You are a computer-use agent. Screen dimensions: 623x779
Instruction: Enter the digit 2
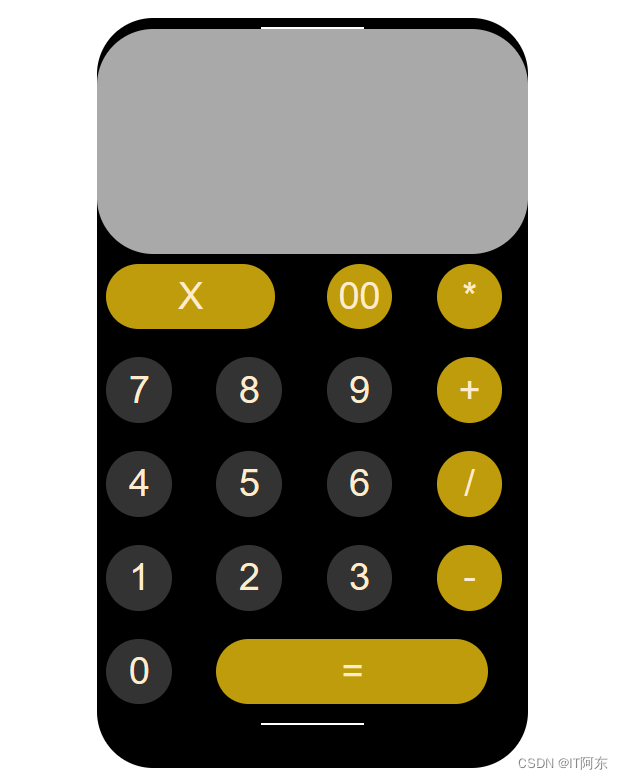[249, 577]
